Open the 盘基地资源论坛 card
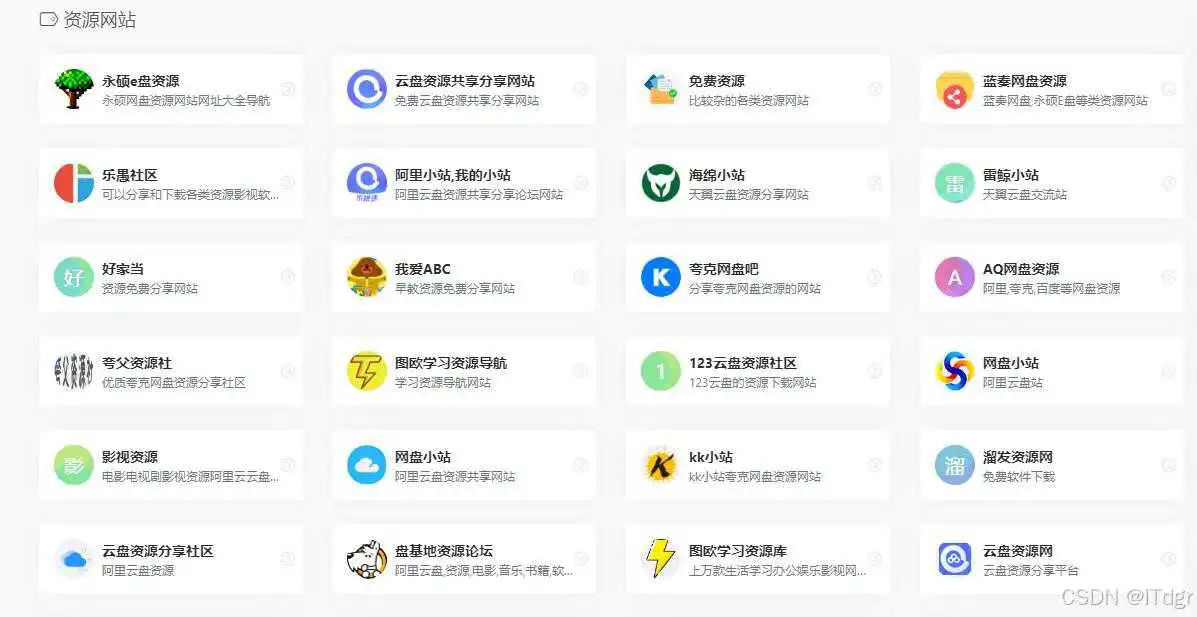The height and width of the screenshot is (617, 1197). point(464,559)
